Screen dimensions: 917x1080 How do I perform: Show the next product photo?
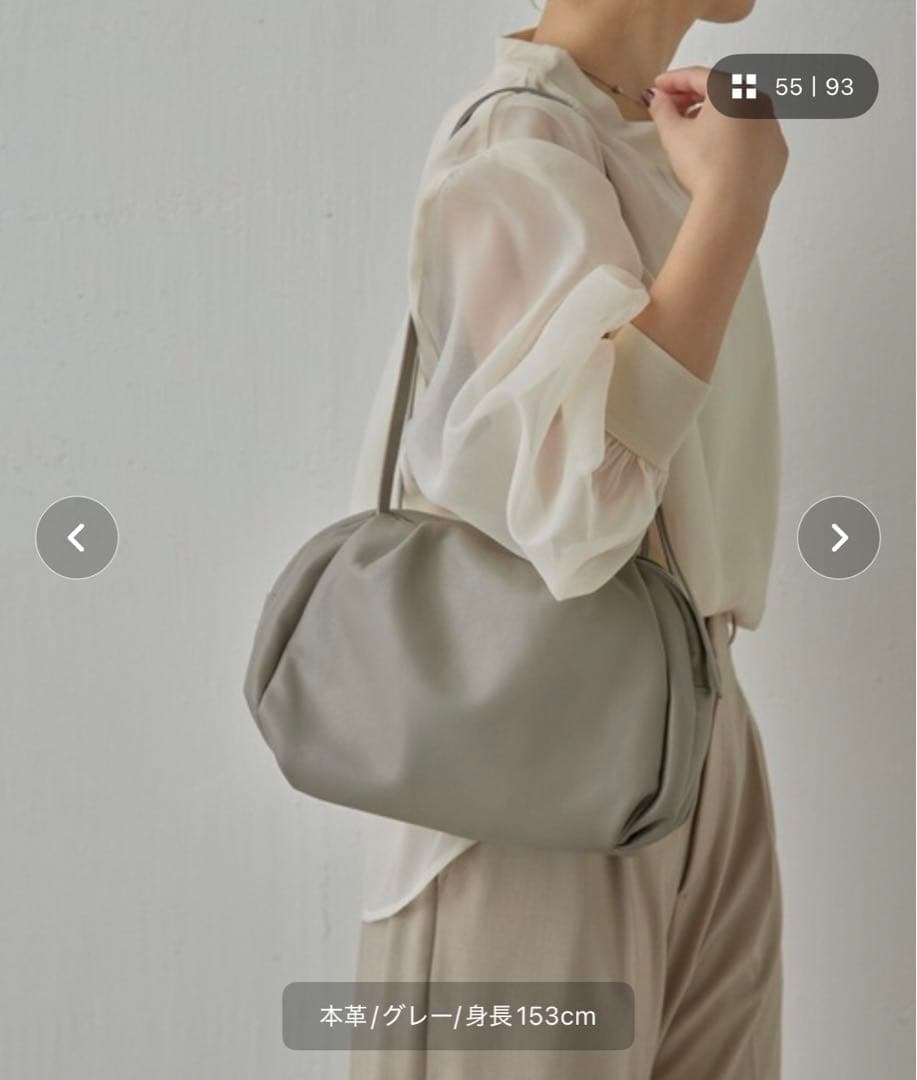pyautogui.click(x=838, y=538)
